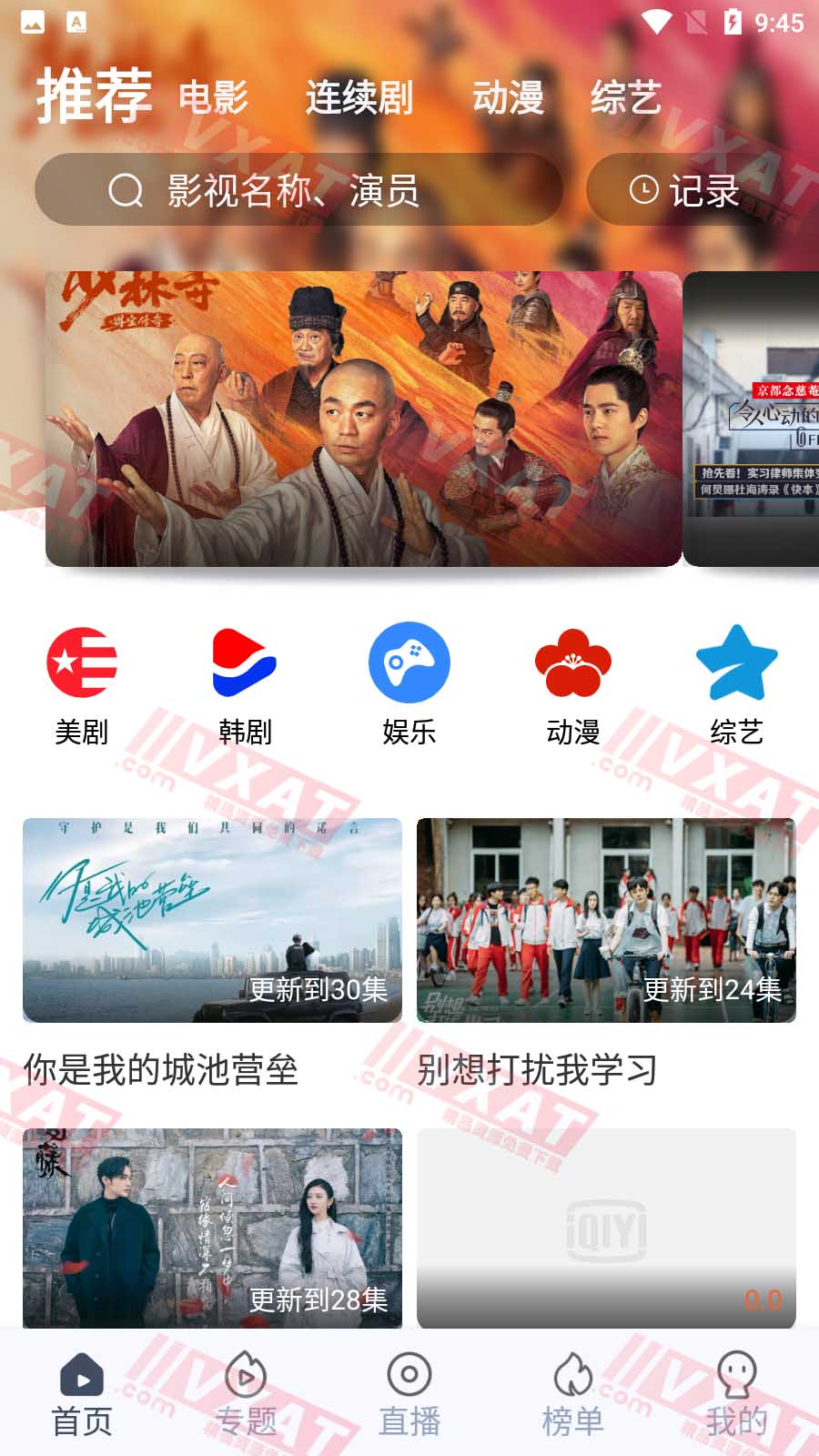Open the 直播 live streaming icon

(409, 1377)
